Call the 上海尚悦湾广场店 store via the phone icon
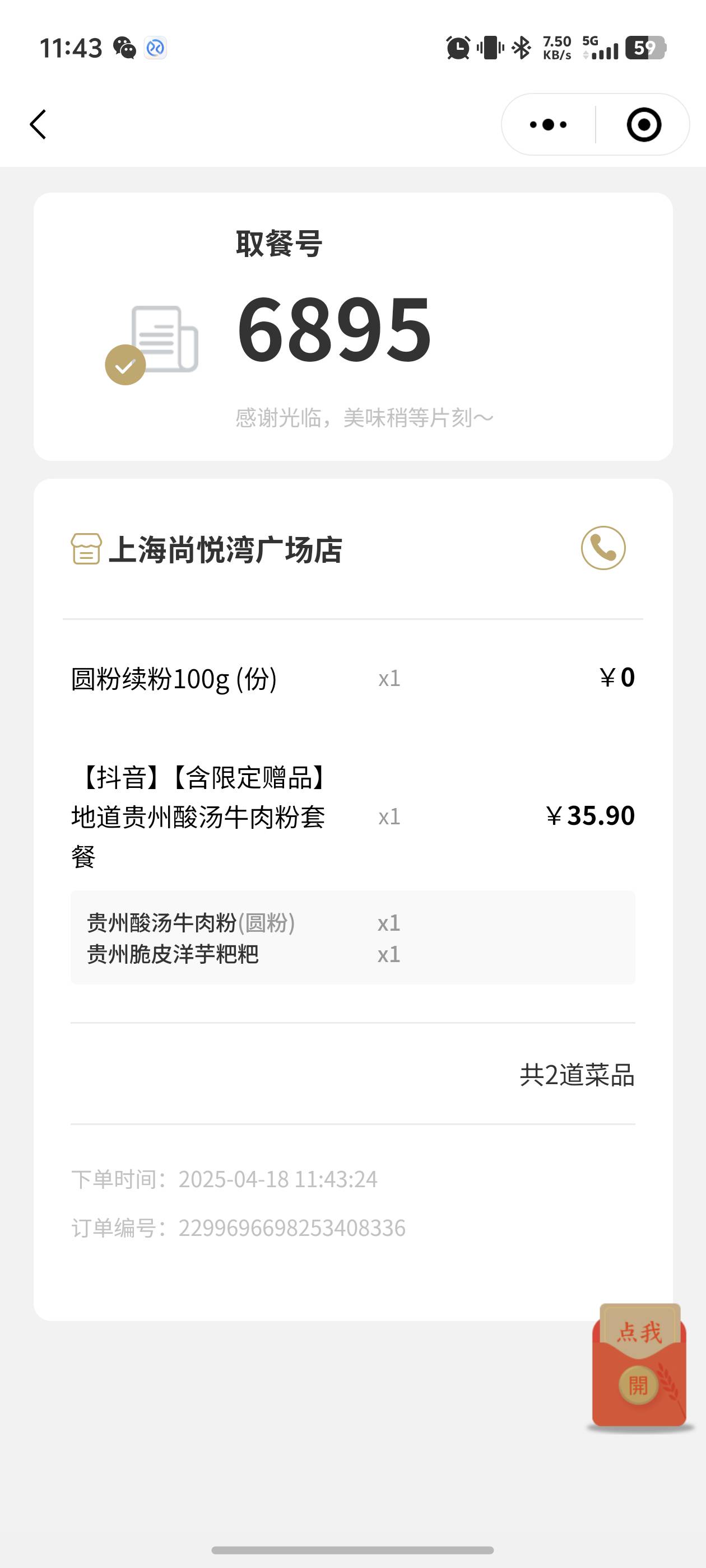Image resolution: width=706 pixels, height=1568 pixels. click(603, 548)
